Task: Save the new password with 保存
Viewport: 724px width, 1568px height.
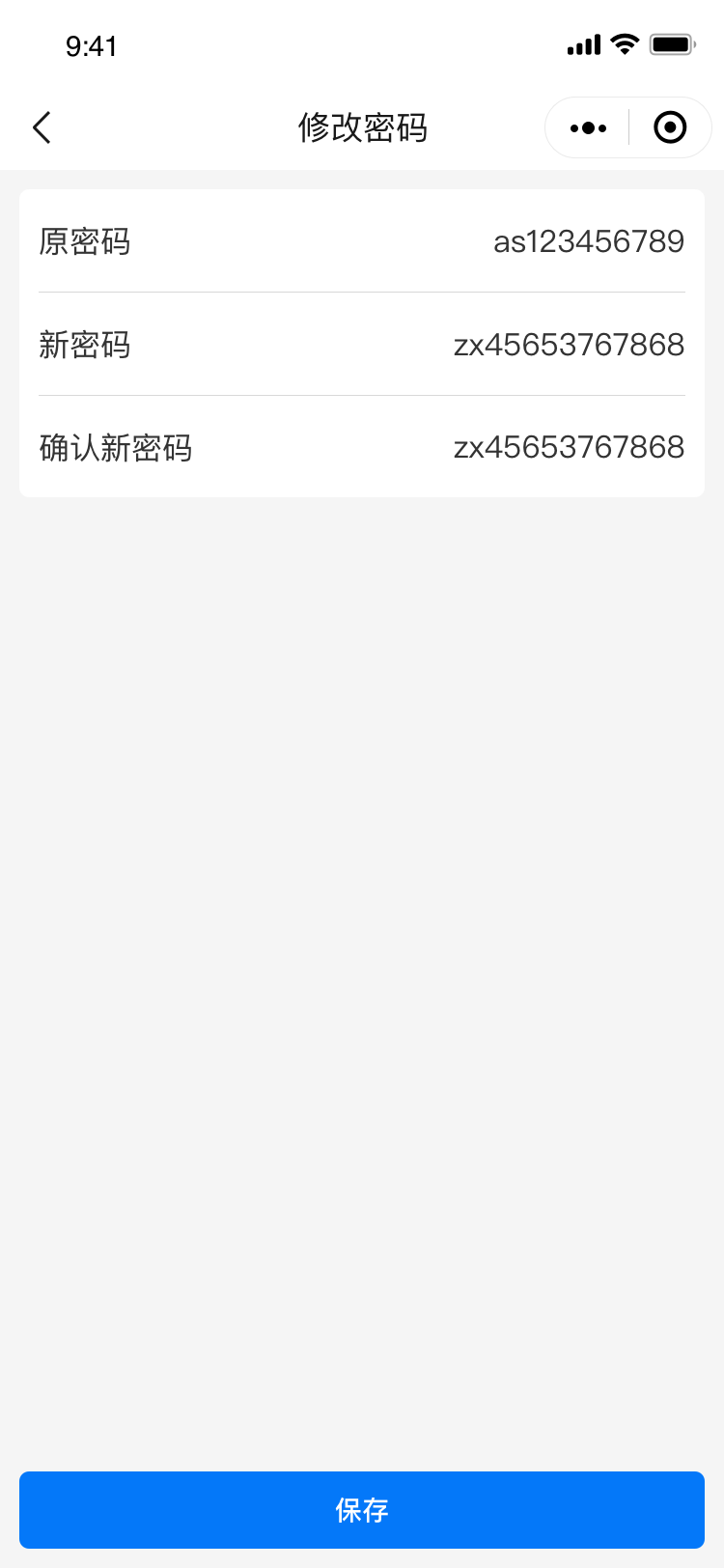Action: (362, 1510)
